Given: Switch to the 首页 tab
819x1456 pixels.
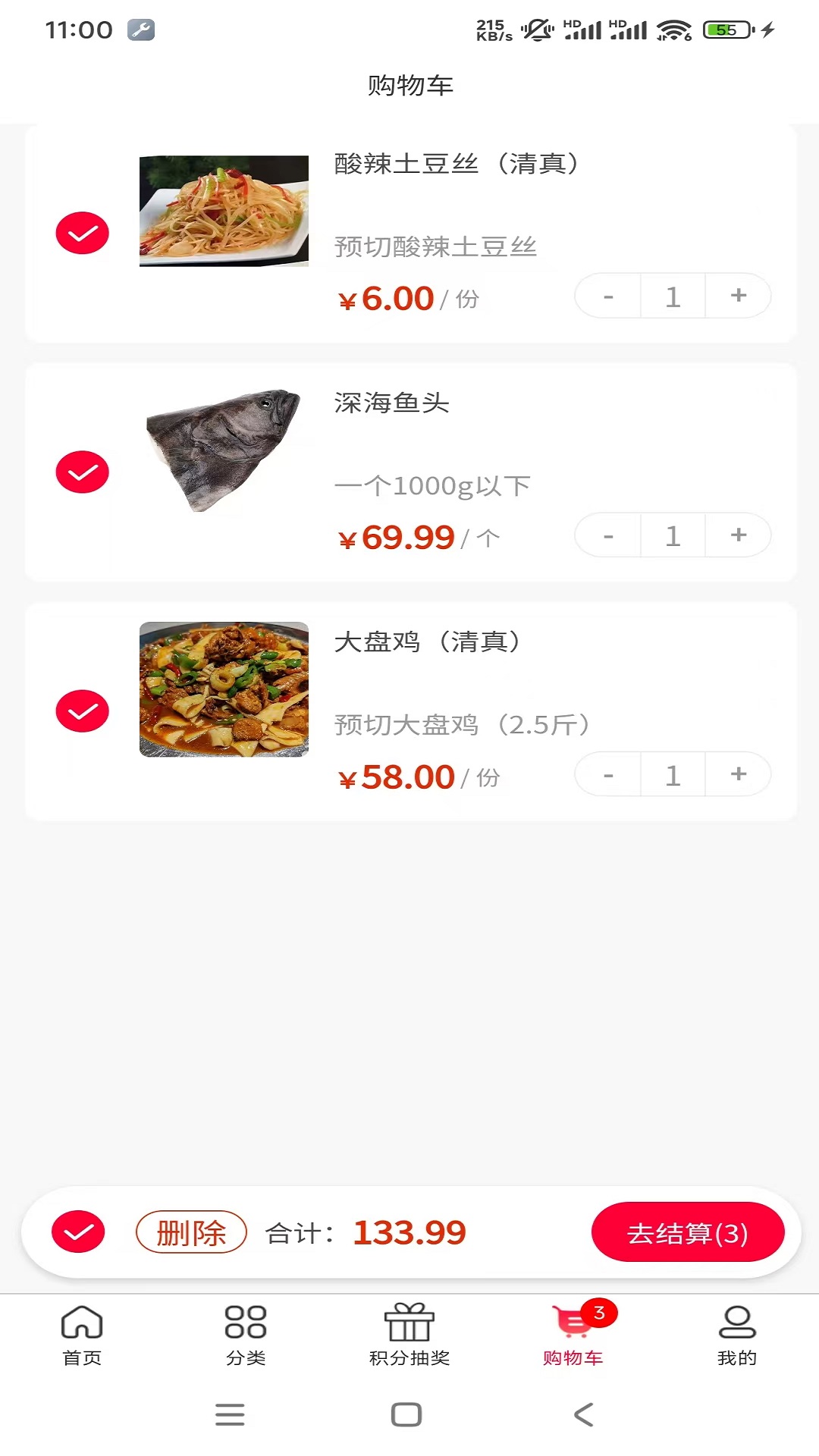Looking at the screenshot, I should (82, 1335).
